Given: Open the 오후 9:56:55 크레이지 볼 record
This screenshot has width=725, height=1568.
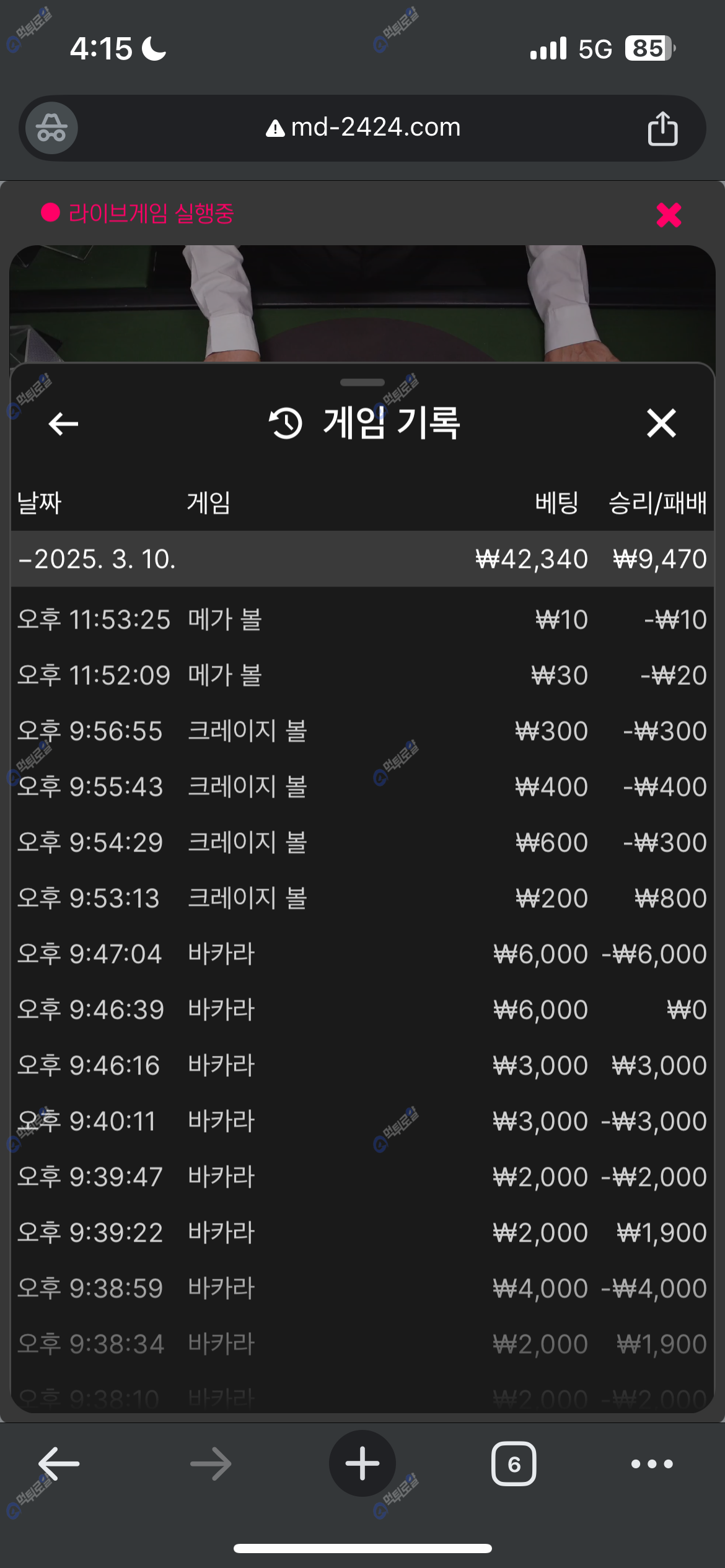Looking at the screenshot, I should click(x=362, y=731).
